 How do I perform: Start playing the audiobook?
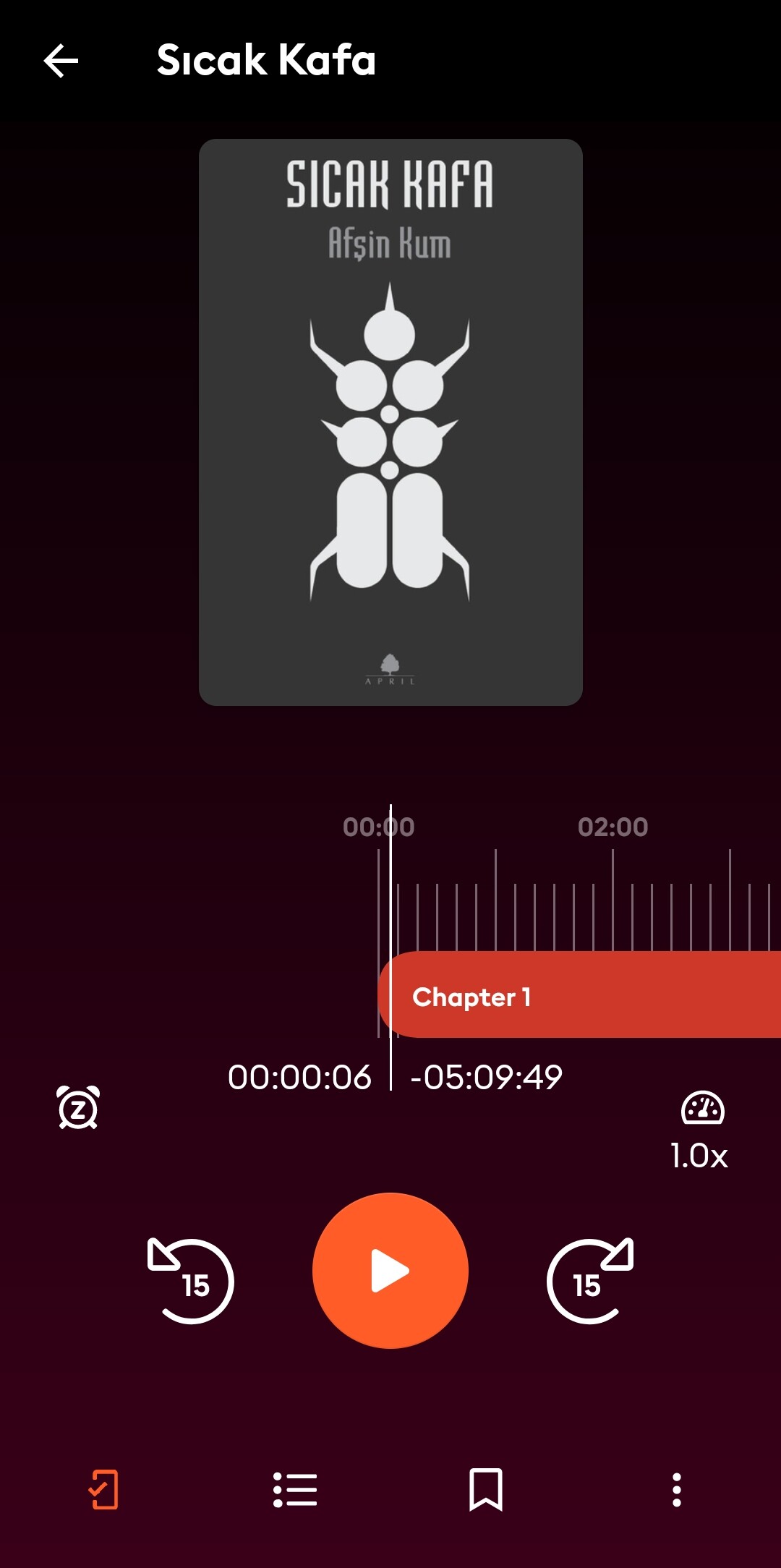[390, 1271]
